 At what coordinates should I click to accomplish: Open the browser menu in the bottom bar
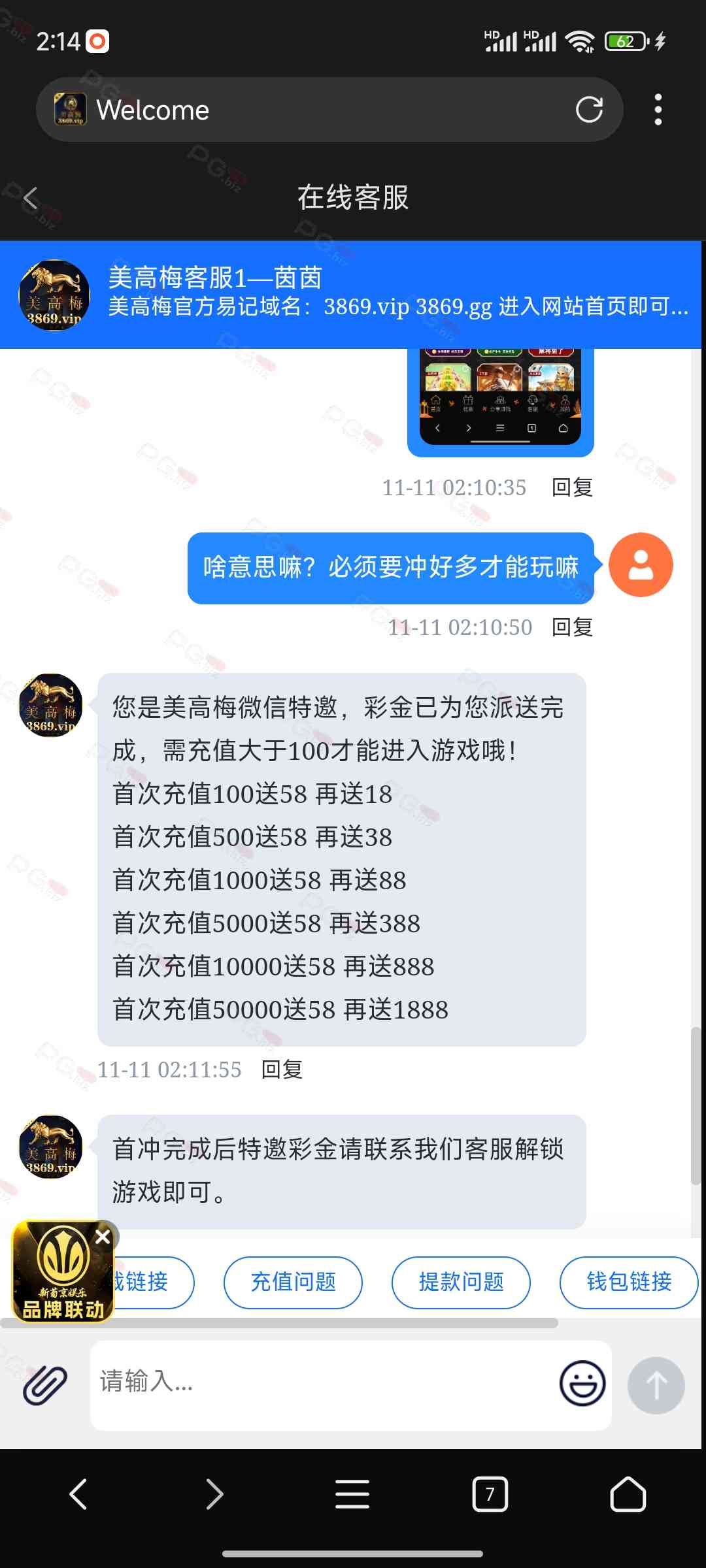point(352,1494)
